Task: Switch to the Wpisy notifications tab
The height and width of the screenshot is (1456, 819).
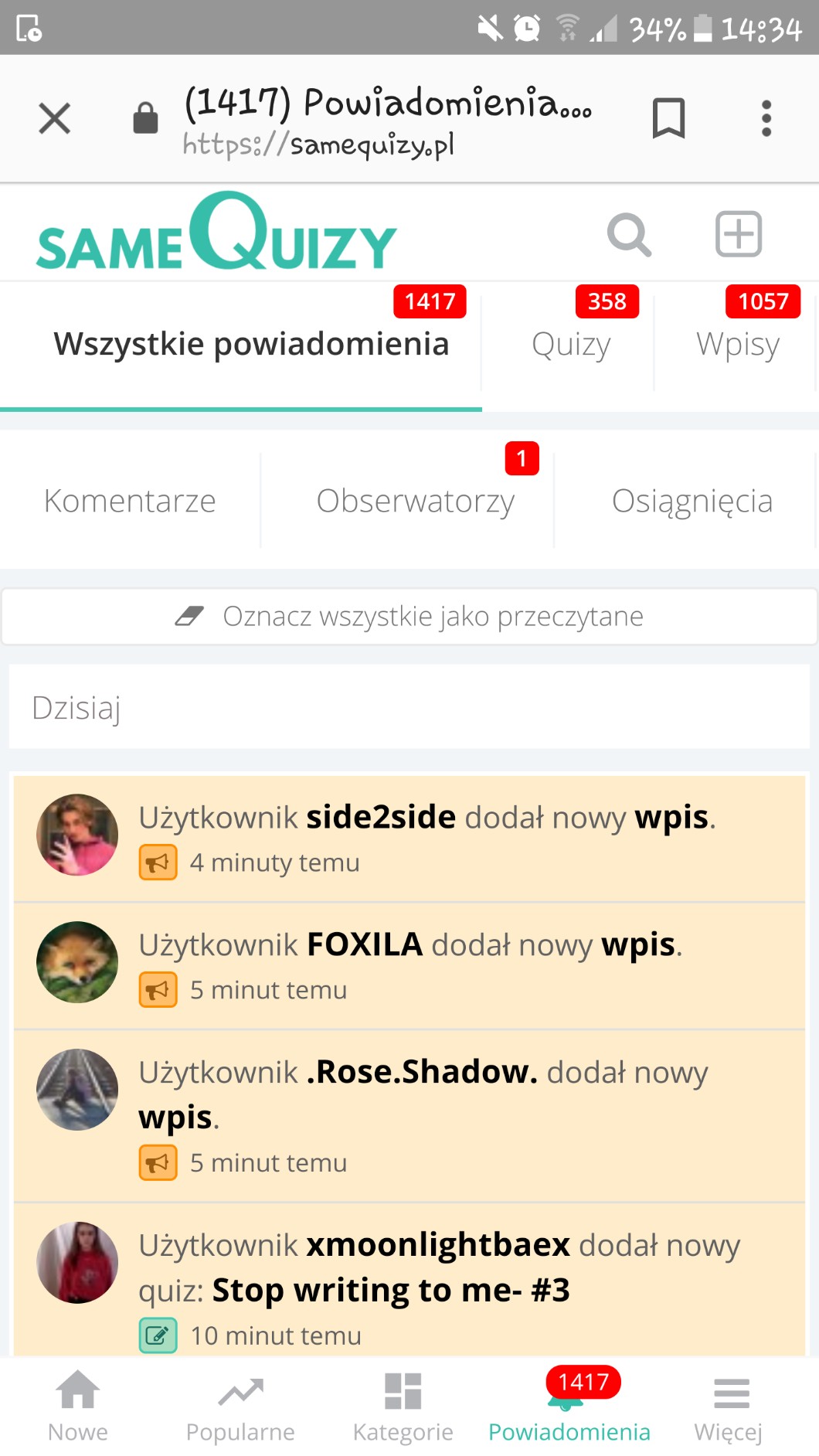Action: click(x=737, y=345)
